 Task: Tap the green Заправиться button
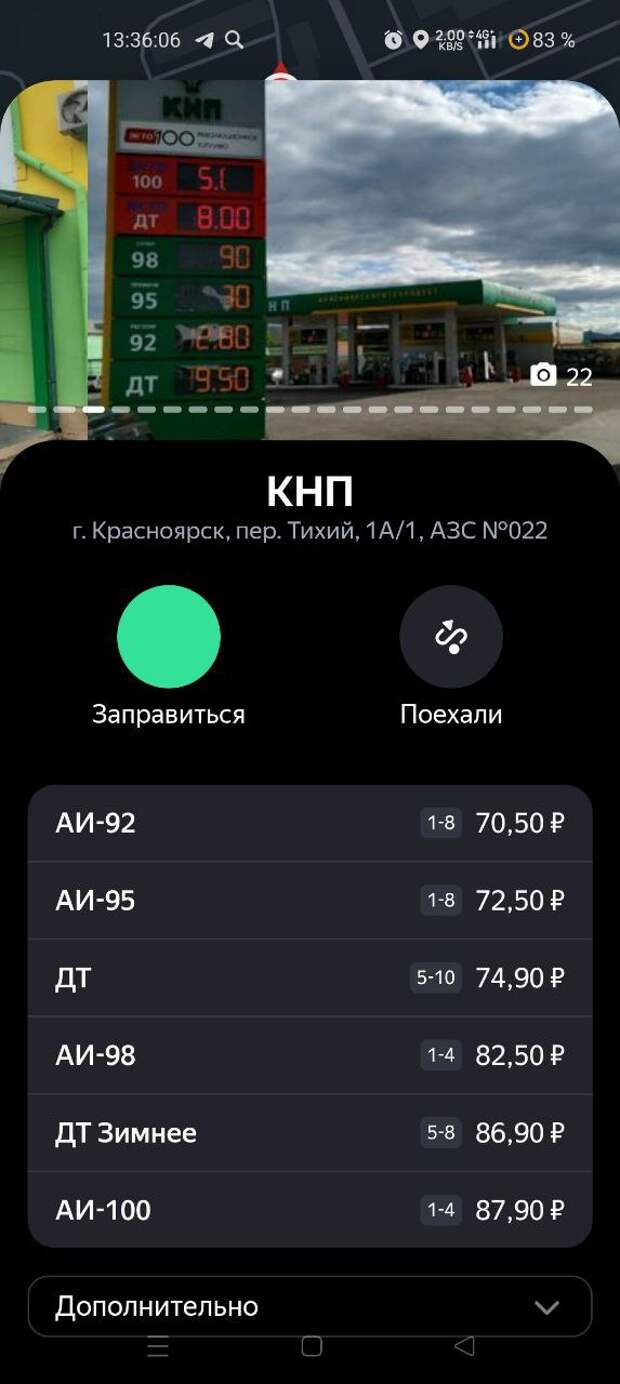[x=168, y=637]
